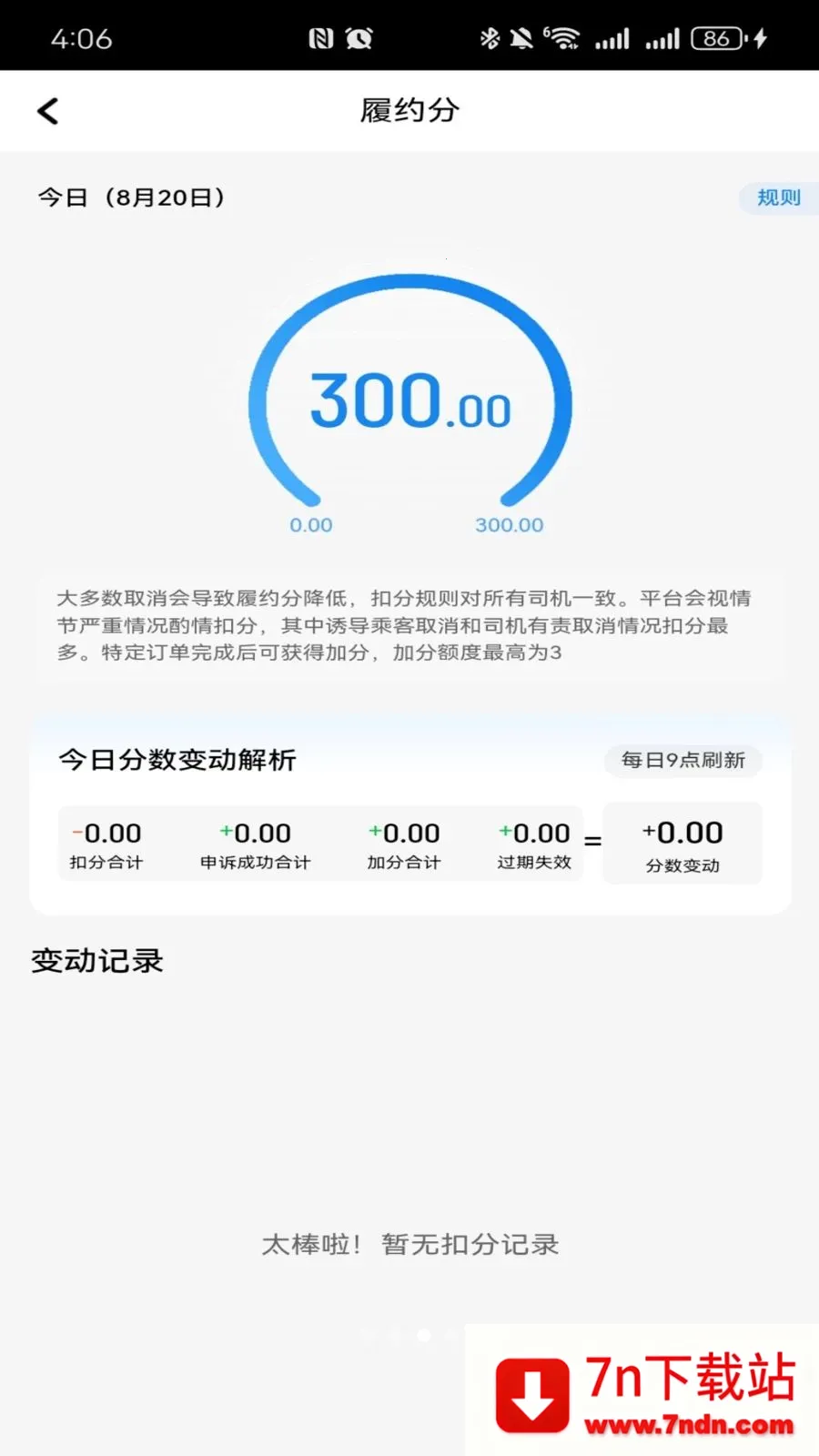
Task: Tap the 今日（8月20日）date header
Action: (x=130, y=197)
